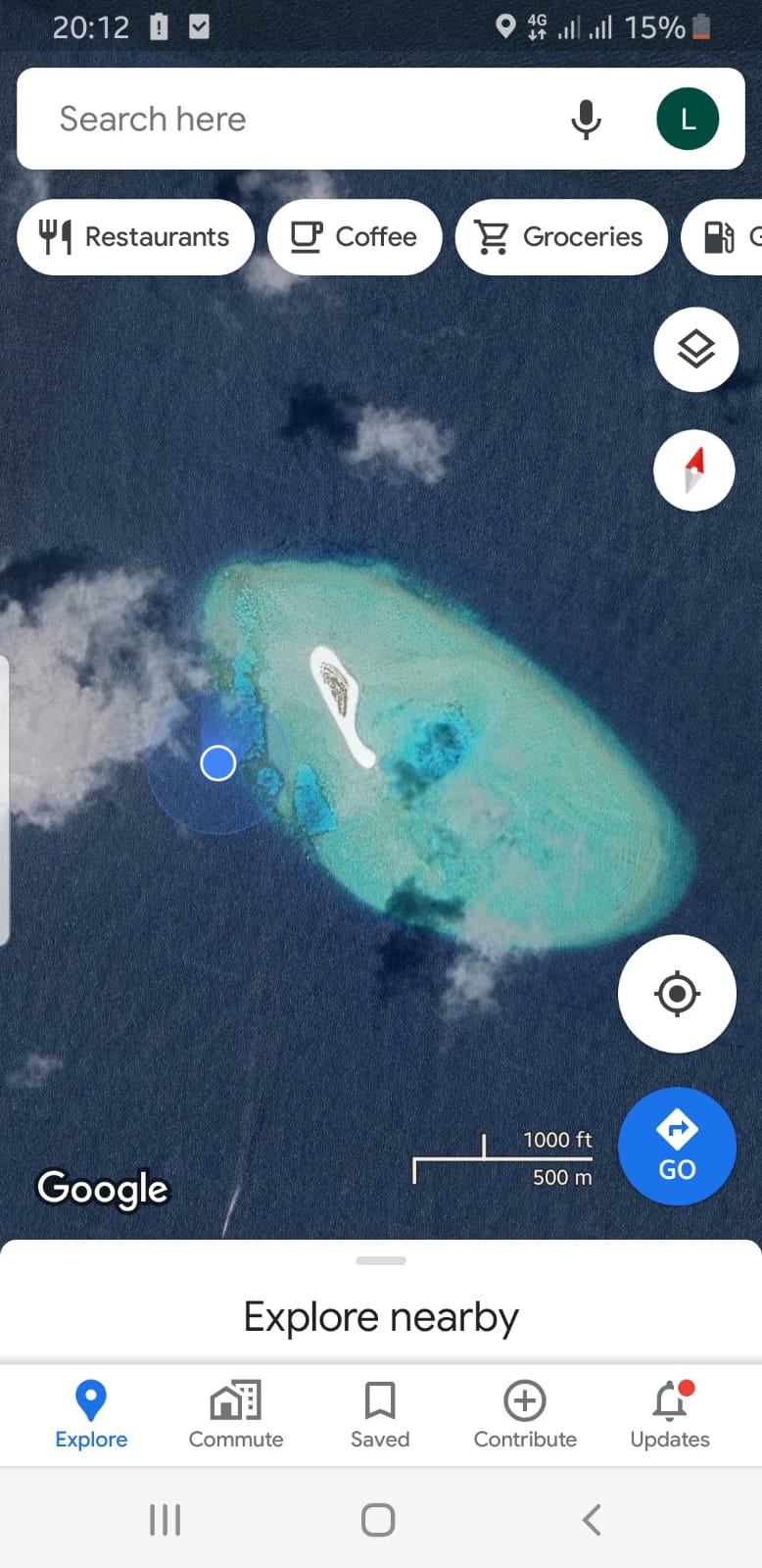Center the map on my location
Image resolution: width=762 pixels, height=1568 pixels.
point(677,994)
